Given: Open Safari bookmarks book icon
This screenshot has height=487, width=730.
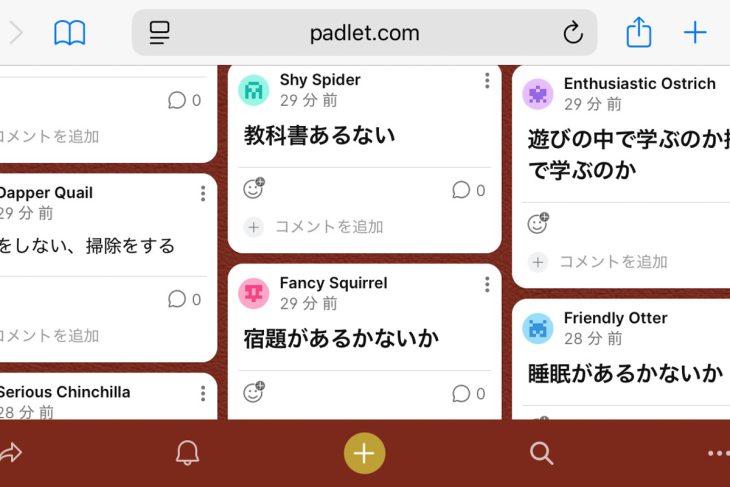Looking at the screenshot, I should pyautogui.click(x=69, y=33).
